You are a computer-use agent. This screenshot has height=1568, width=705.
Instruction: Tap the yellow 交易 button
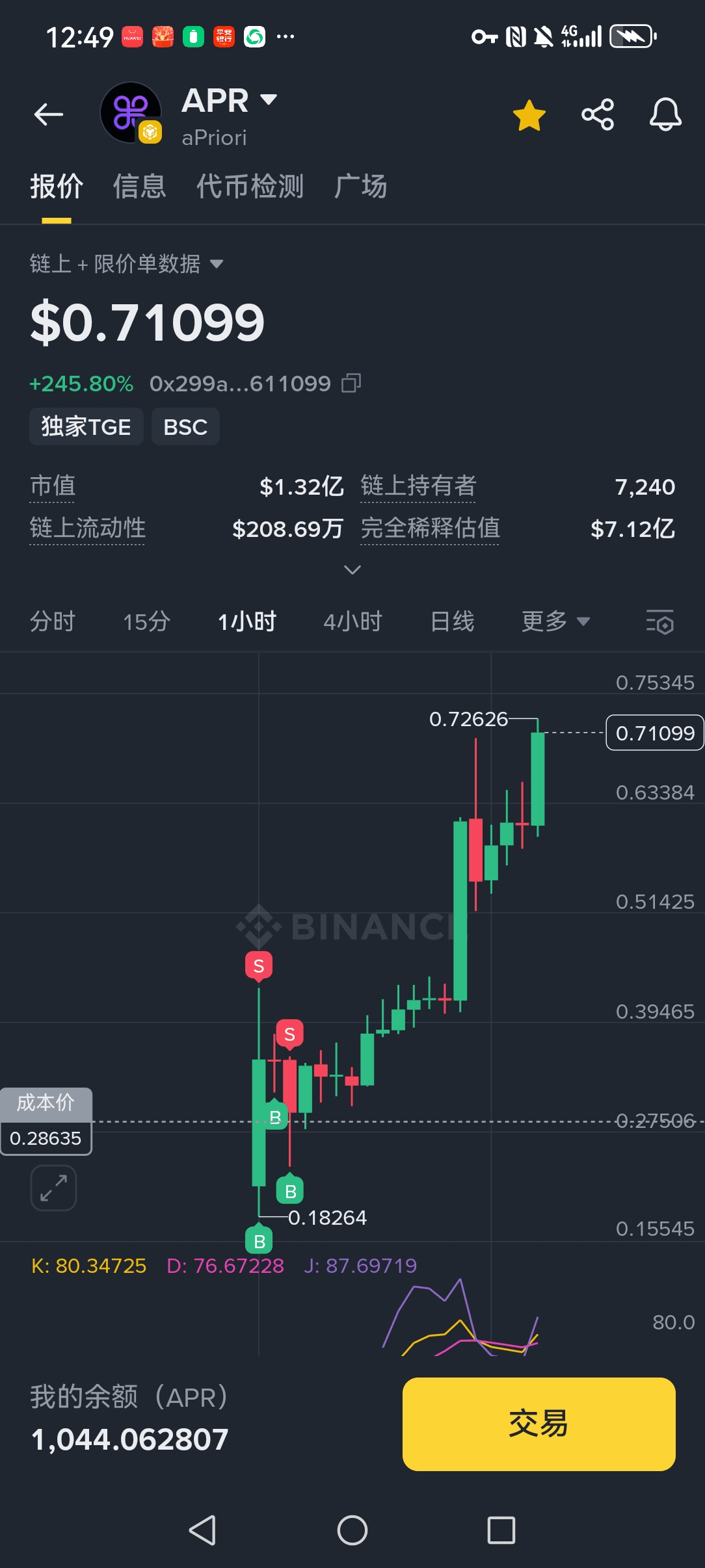point(539,1424)
